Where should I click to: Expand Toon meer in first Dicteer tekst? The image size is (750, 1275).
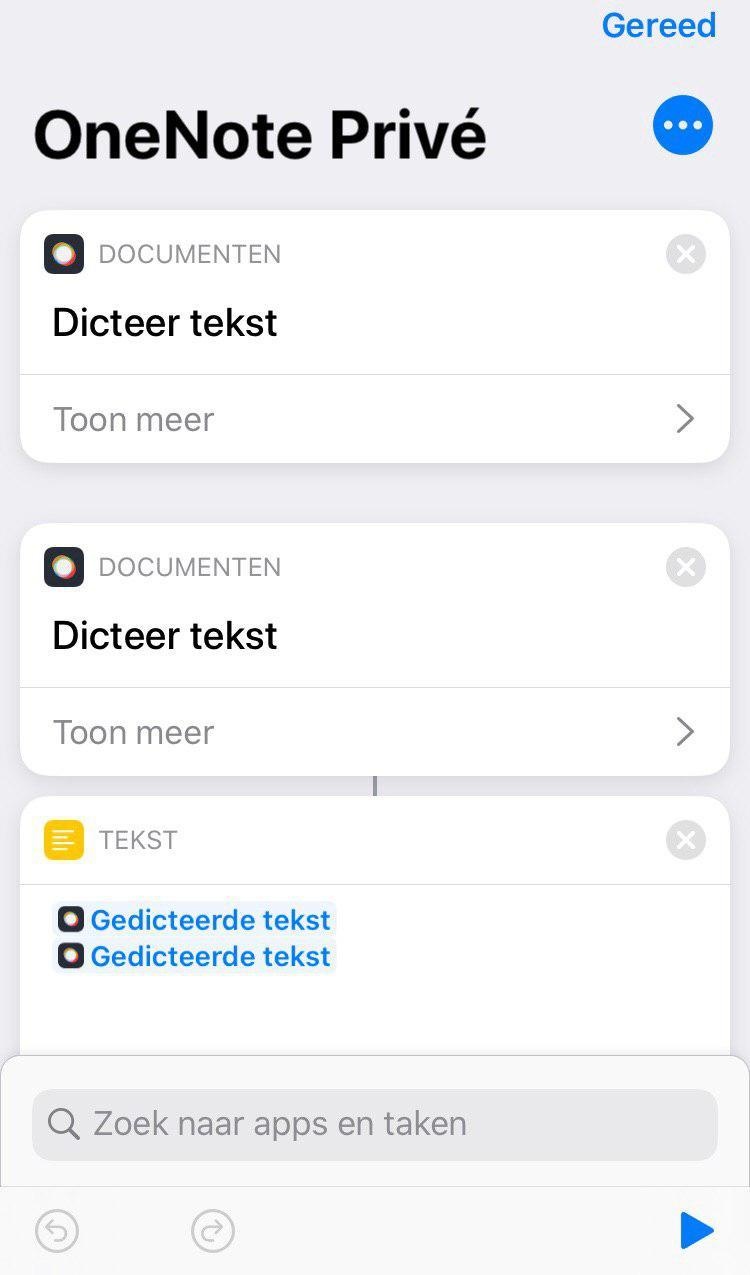375,419
